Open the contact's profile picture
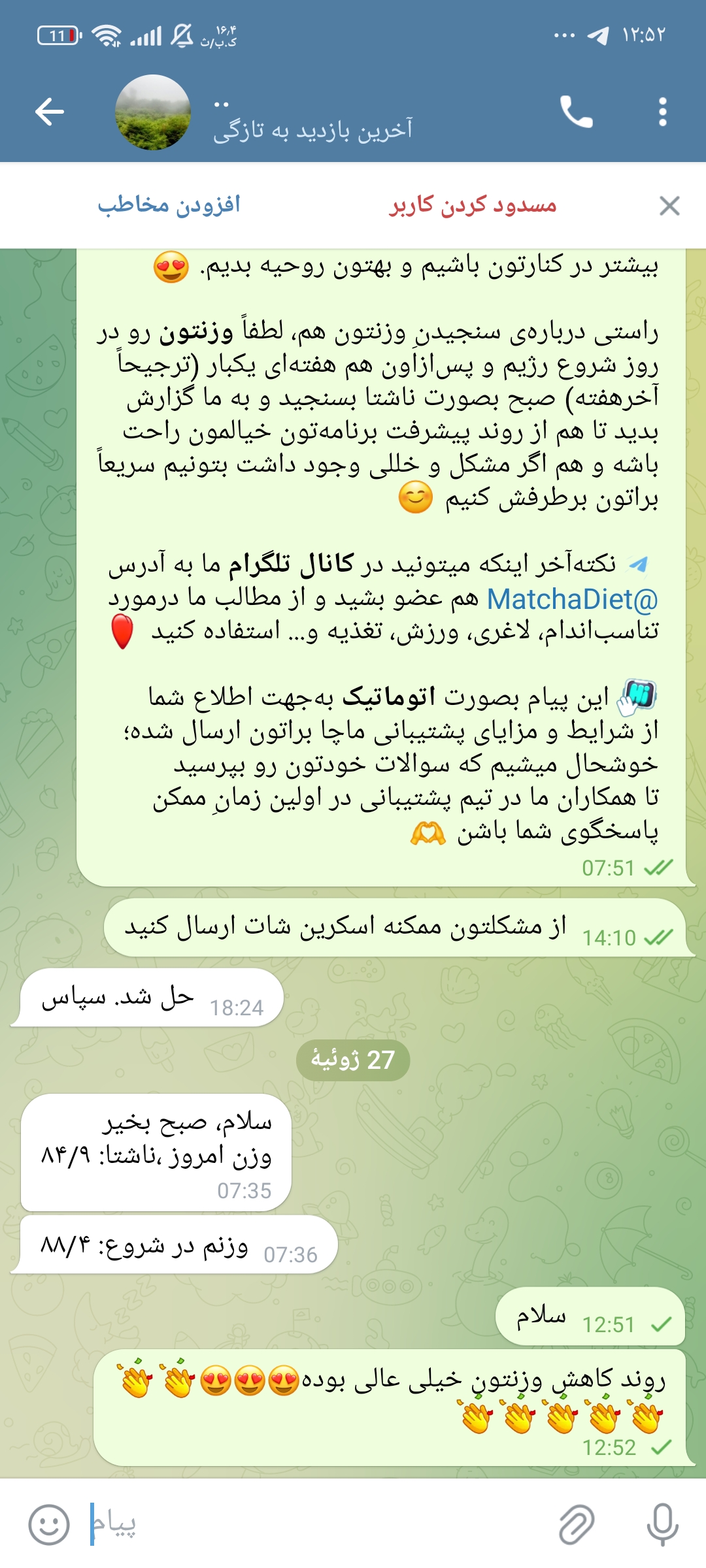Image resolution: width=706 pixels, height=1568 pixels. pyautogui.click(x=153, y=112)
